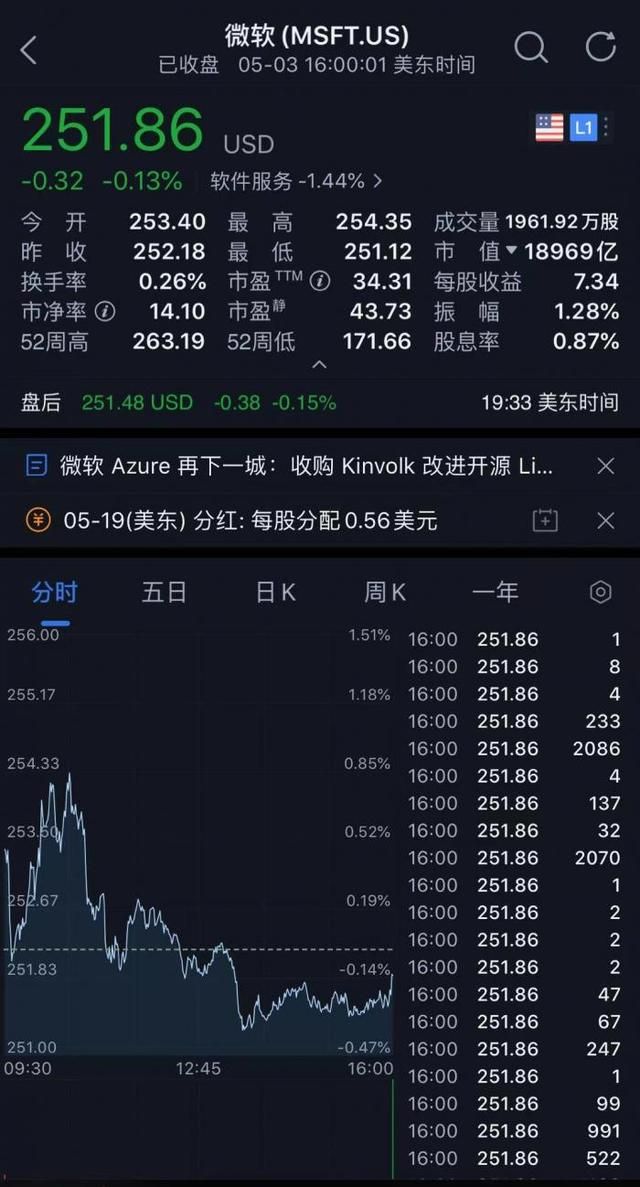Show the 一年 chart view
Image resolution: width=640 pixels, height=1187 pixels.
494,592
